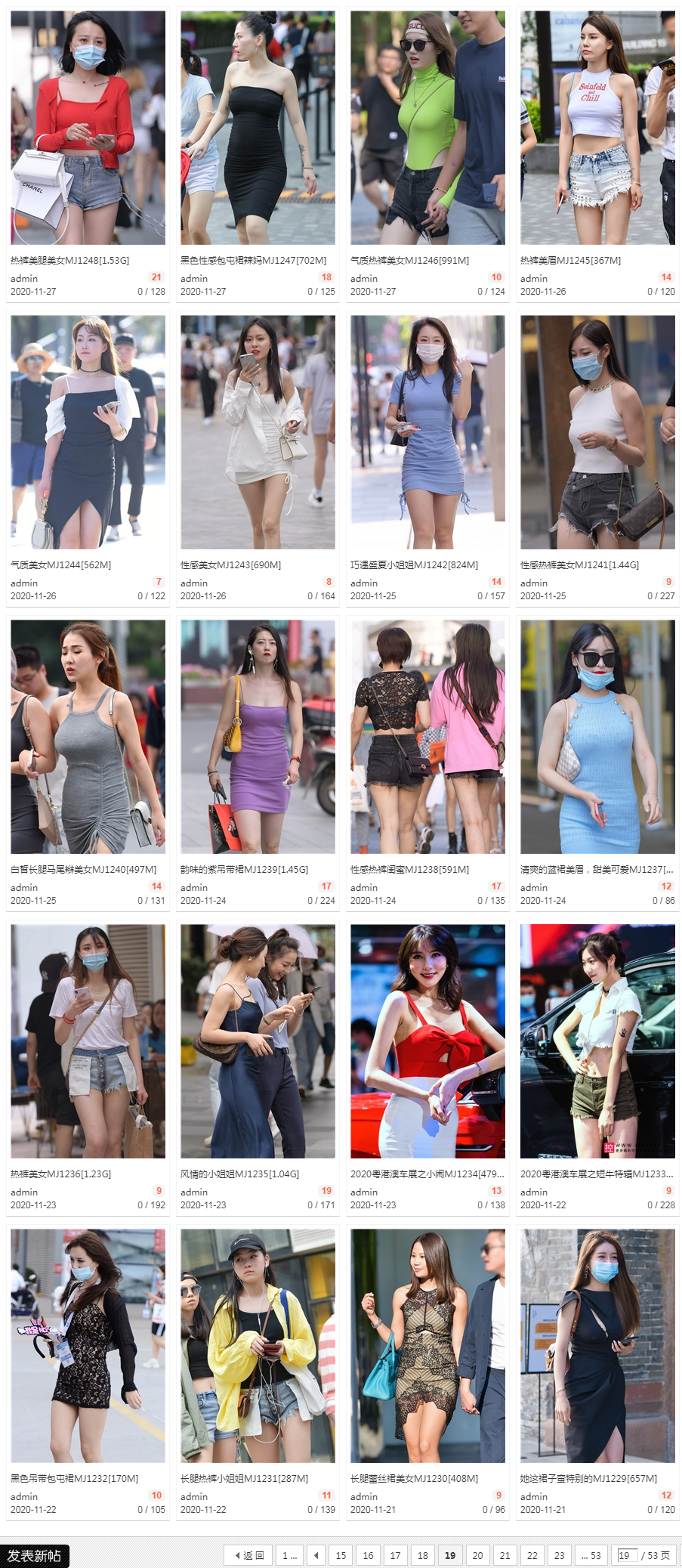682x1568 pixels.
Task: Jump to last page "... 53"
Action: click(591, 1555)
